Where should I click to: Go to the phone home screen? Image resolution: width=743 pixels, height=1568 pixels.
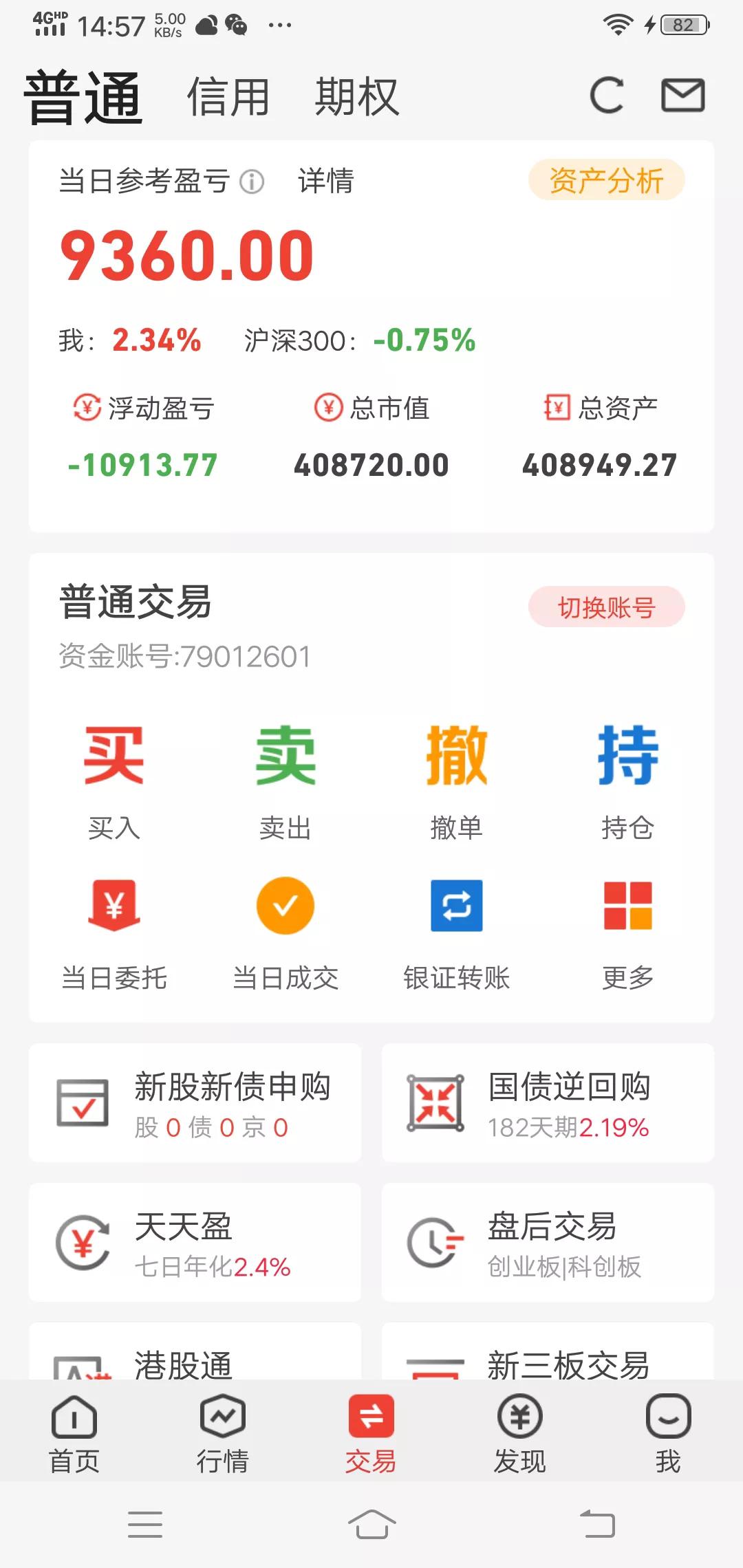[x=371, y=1525]
